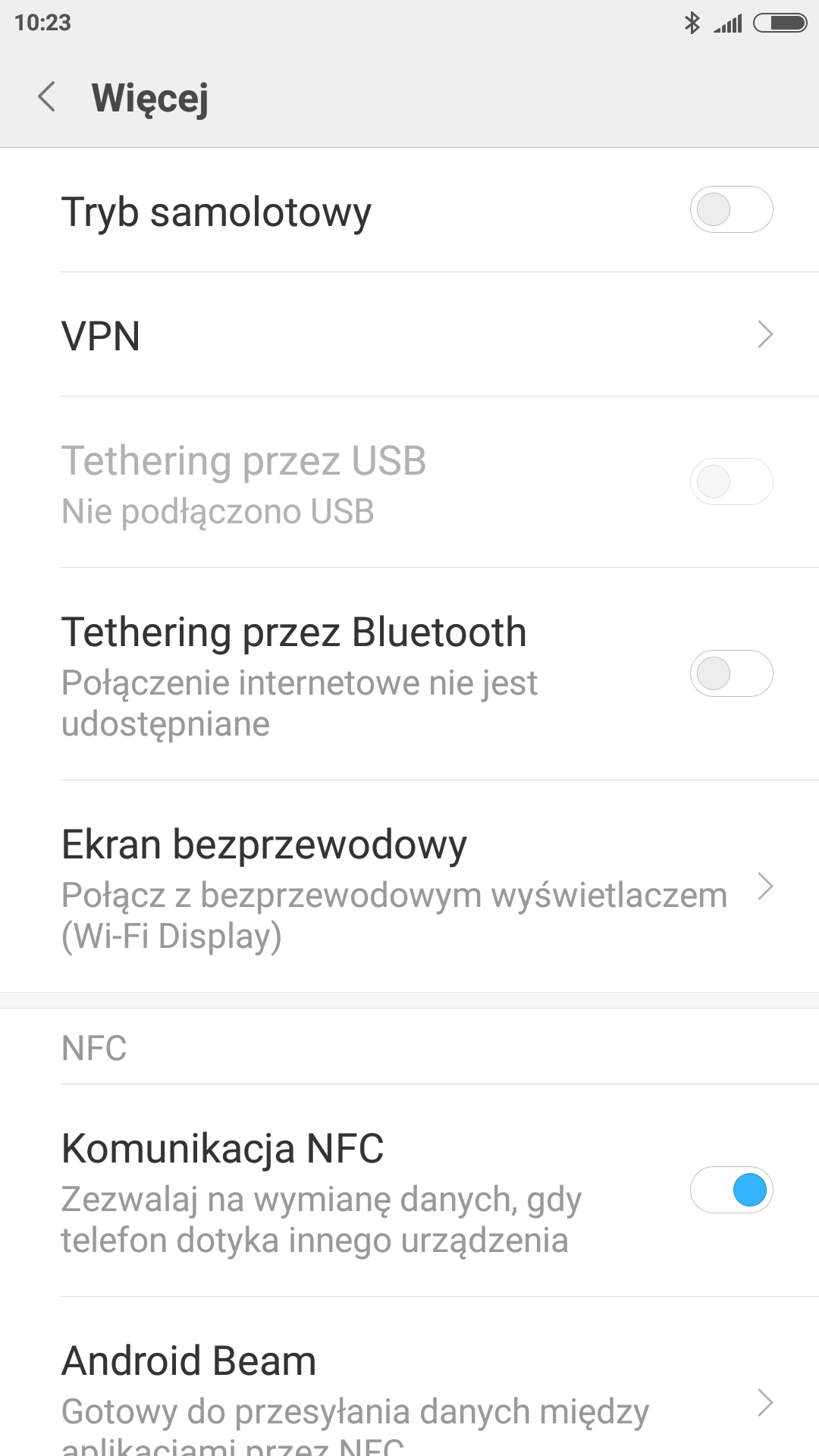The width and height of the screenshot is (819, 1456).
Task: Go back from the Więcej screen
Action: [x=47, y=97]
